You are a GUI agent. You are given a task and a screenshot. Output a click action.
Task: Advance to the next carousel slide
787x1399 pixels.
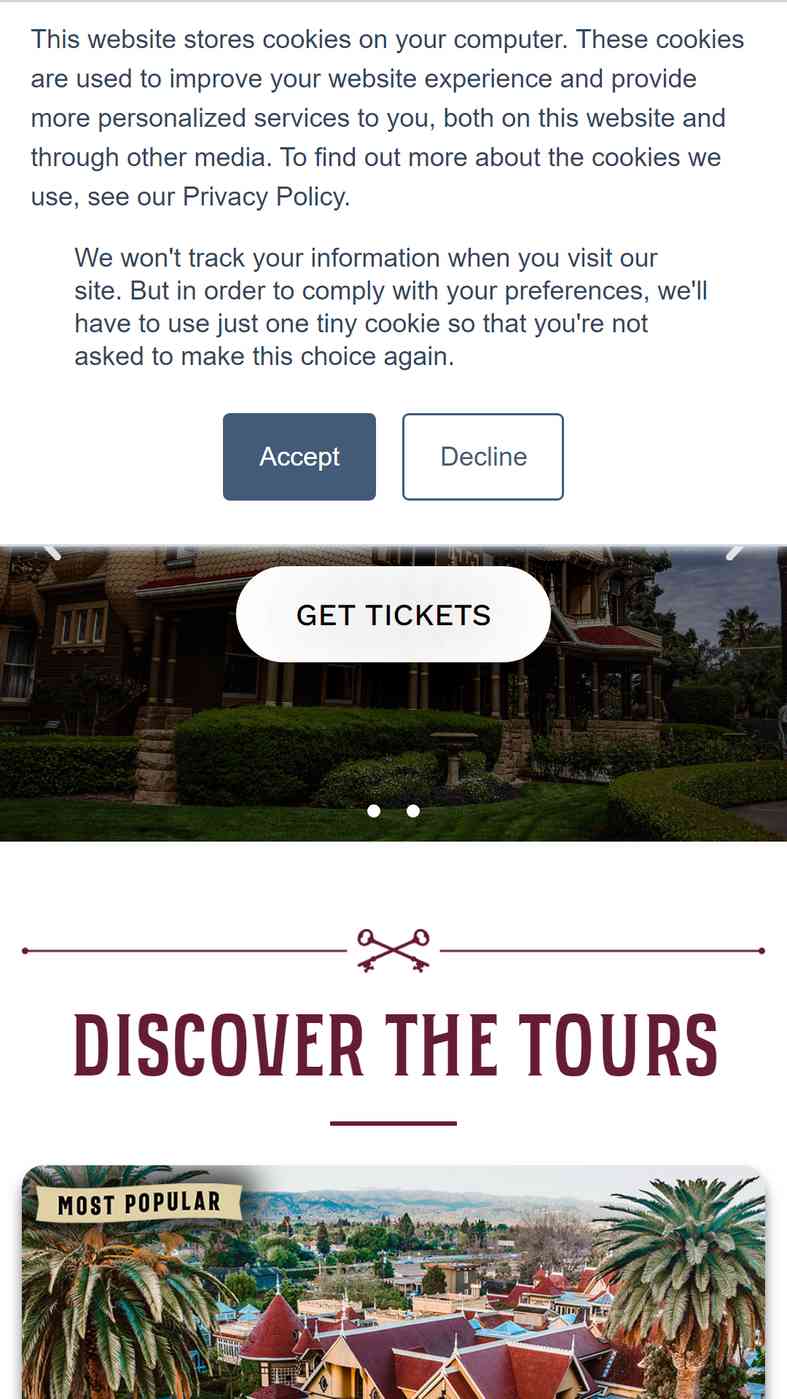point(735,551)
